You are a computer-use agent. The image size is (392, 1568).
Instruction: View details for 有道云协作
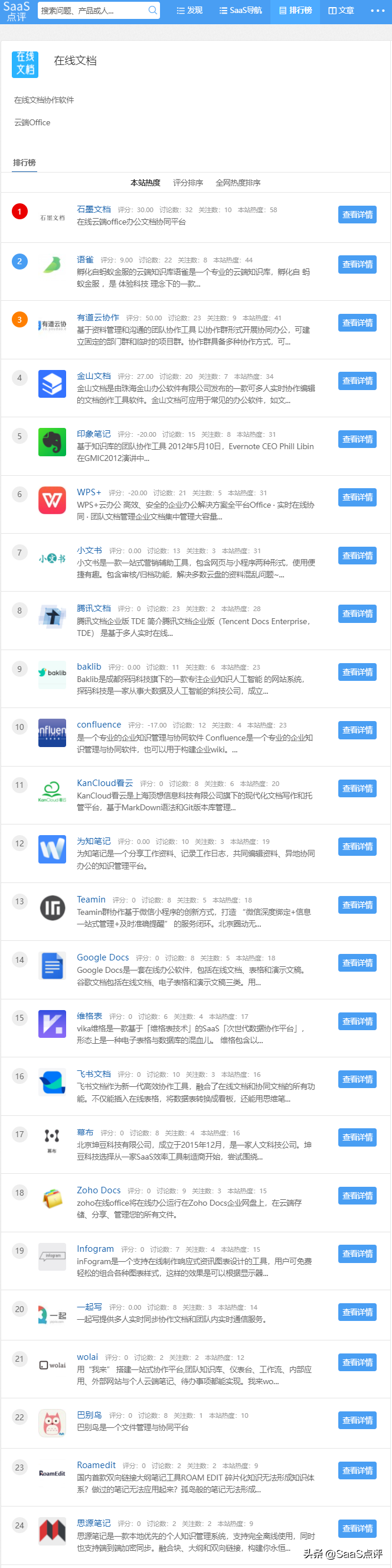(x=357, y=323)
